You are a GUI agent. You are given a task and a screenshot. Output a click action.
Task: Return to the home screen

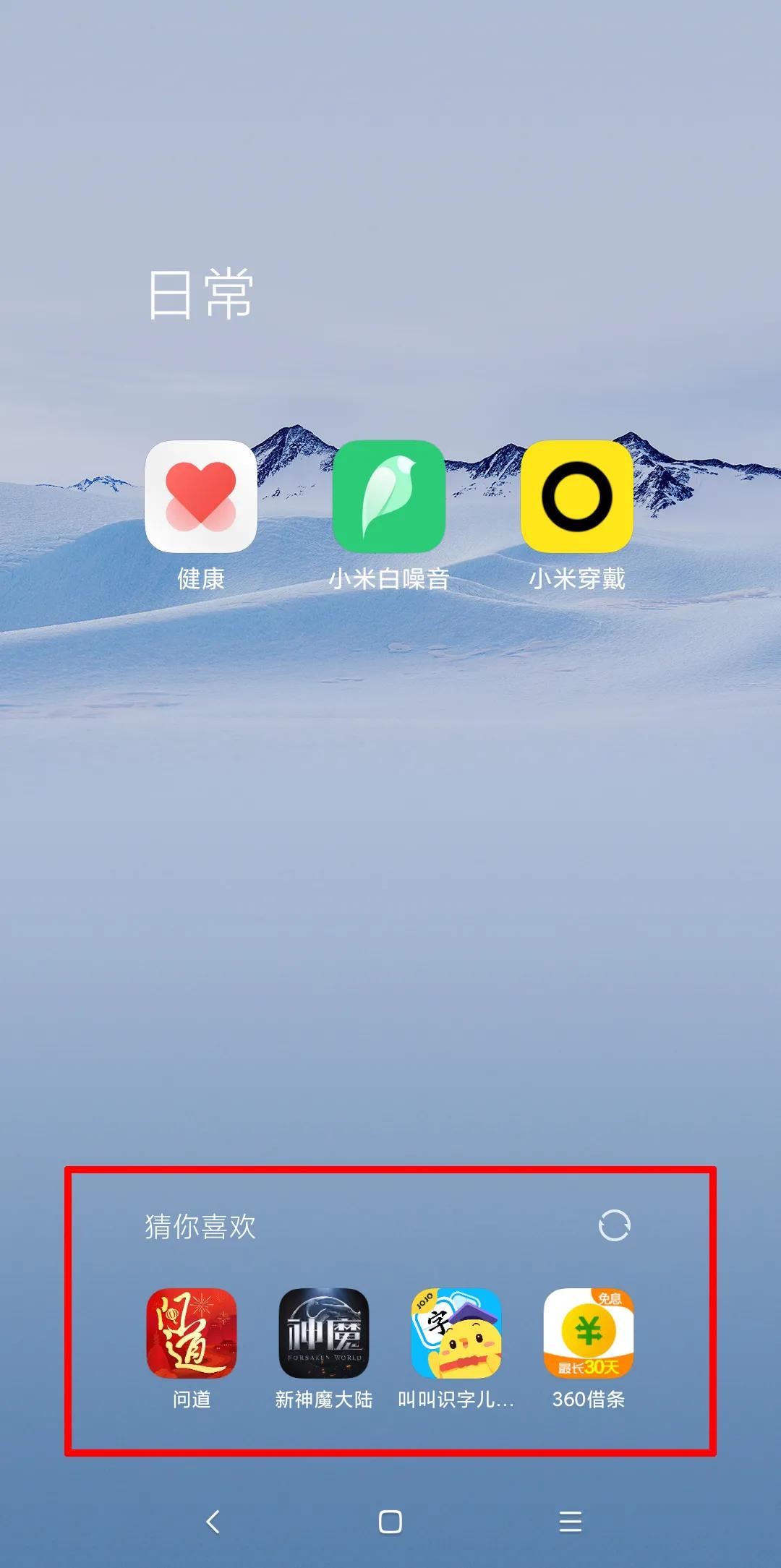point(390,1522)
